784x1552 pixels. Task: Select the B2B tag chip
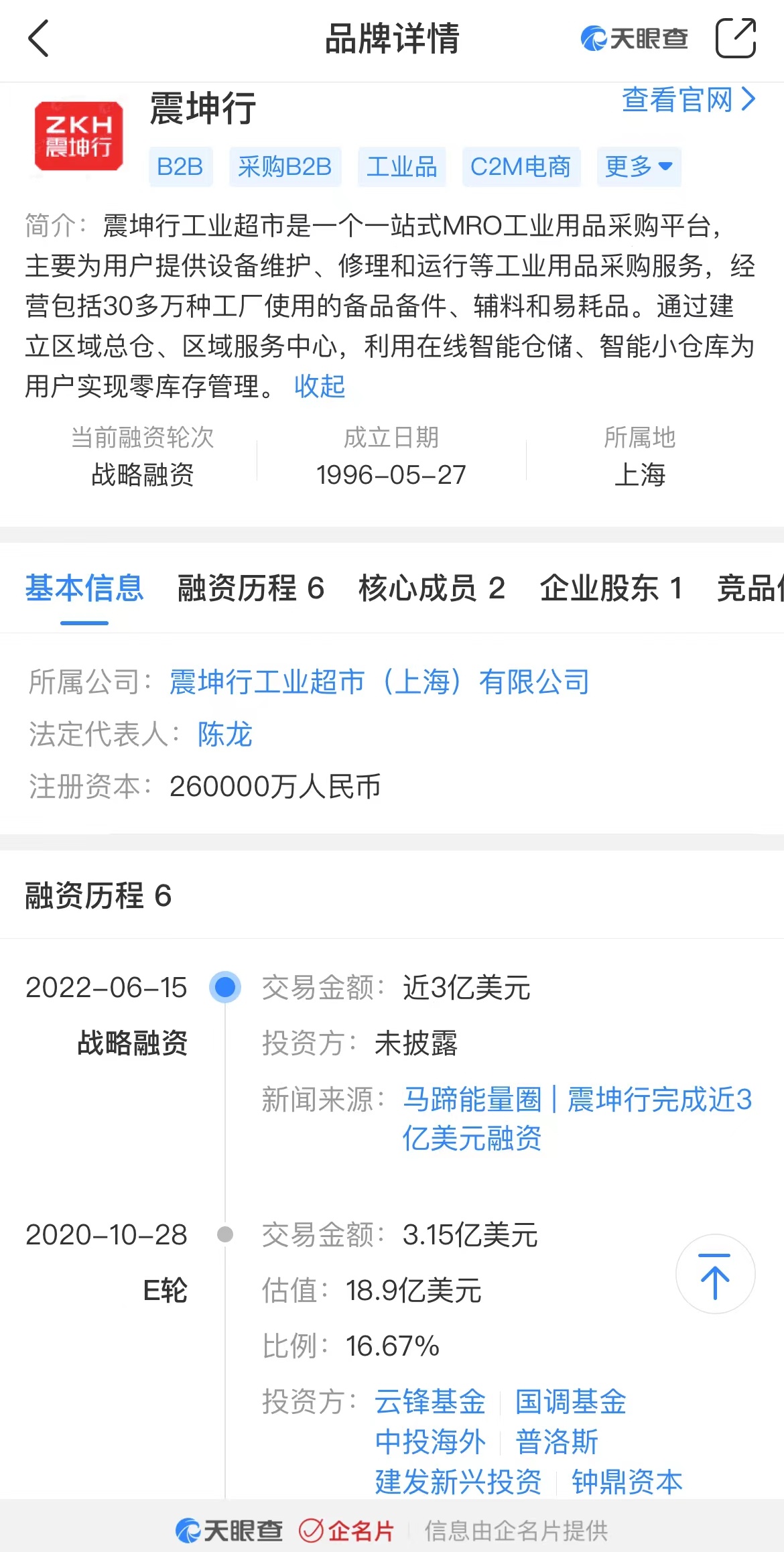(180, 167)
